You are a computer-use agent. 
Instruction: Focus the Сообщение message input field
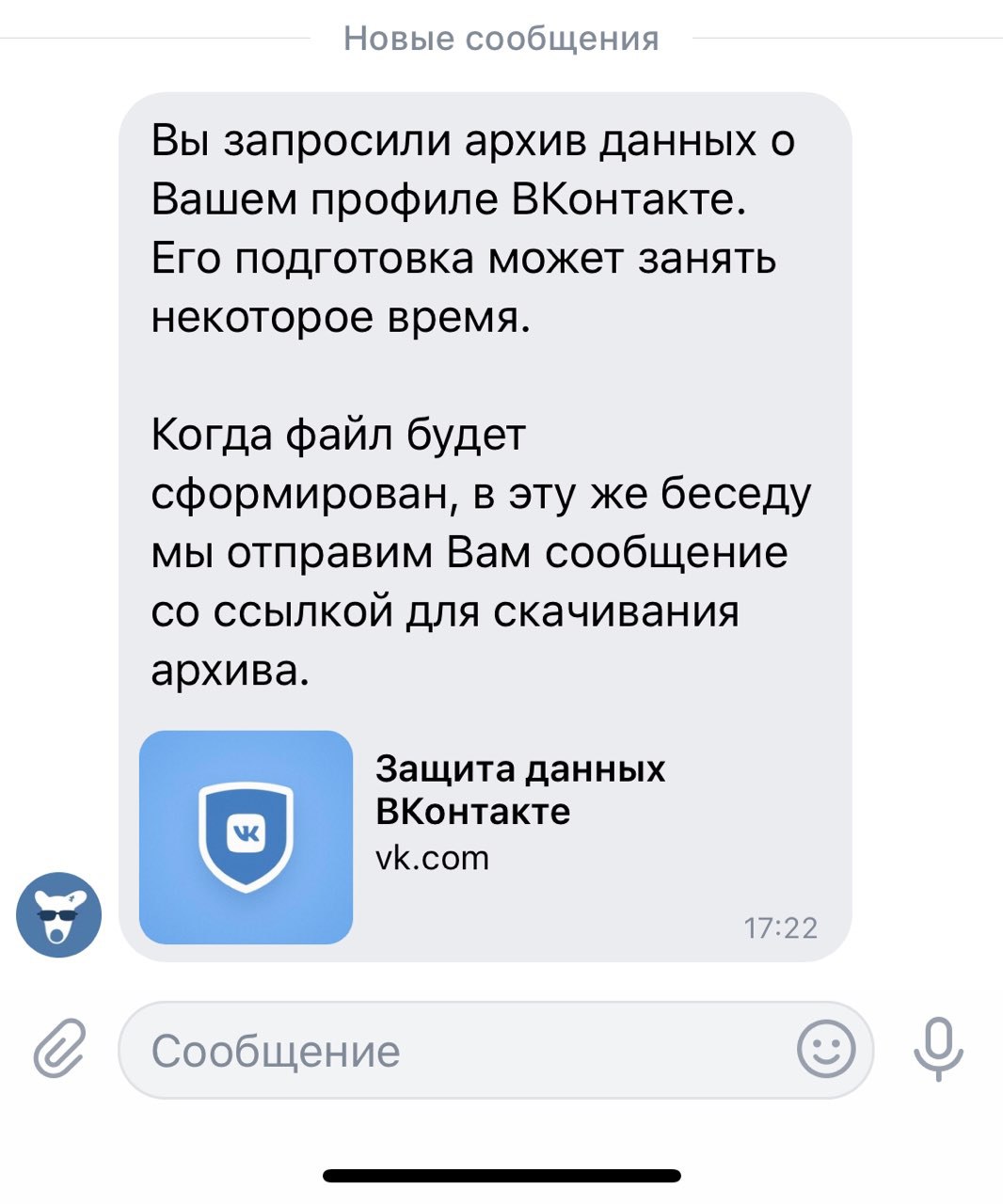coord(452,1050)
